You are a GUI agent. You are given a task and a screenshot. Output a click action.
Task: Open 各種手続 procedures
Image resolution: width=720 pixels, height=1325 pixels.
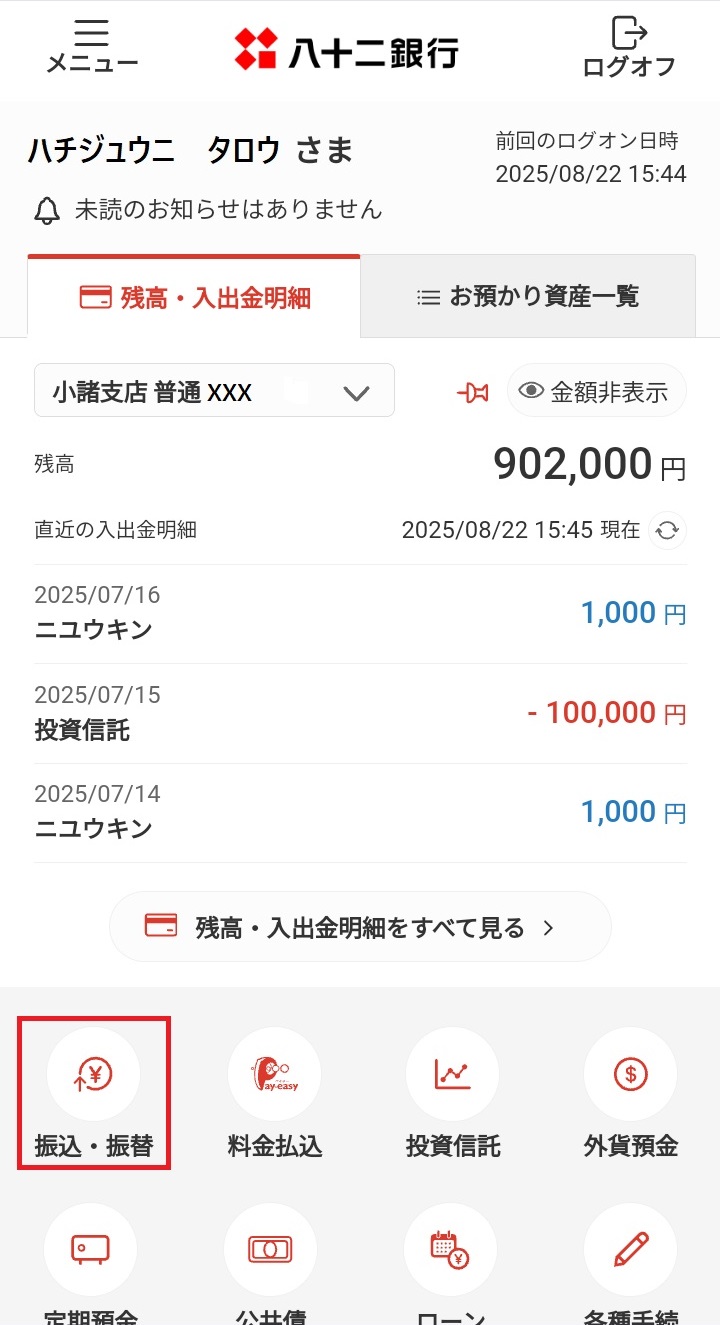pos(630,1255)
